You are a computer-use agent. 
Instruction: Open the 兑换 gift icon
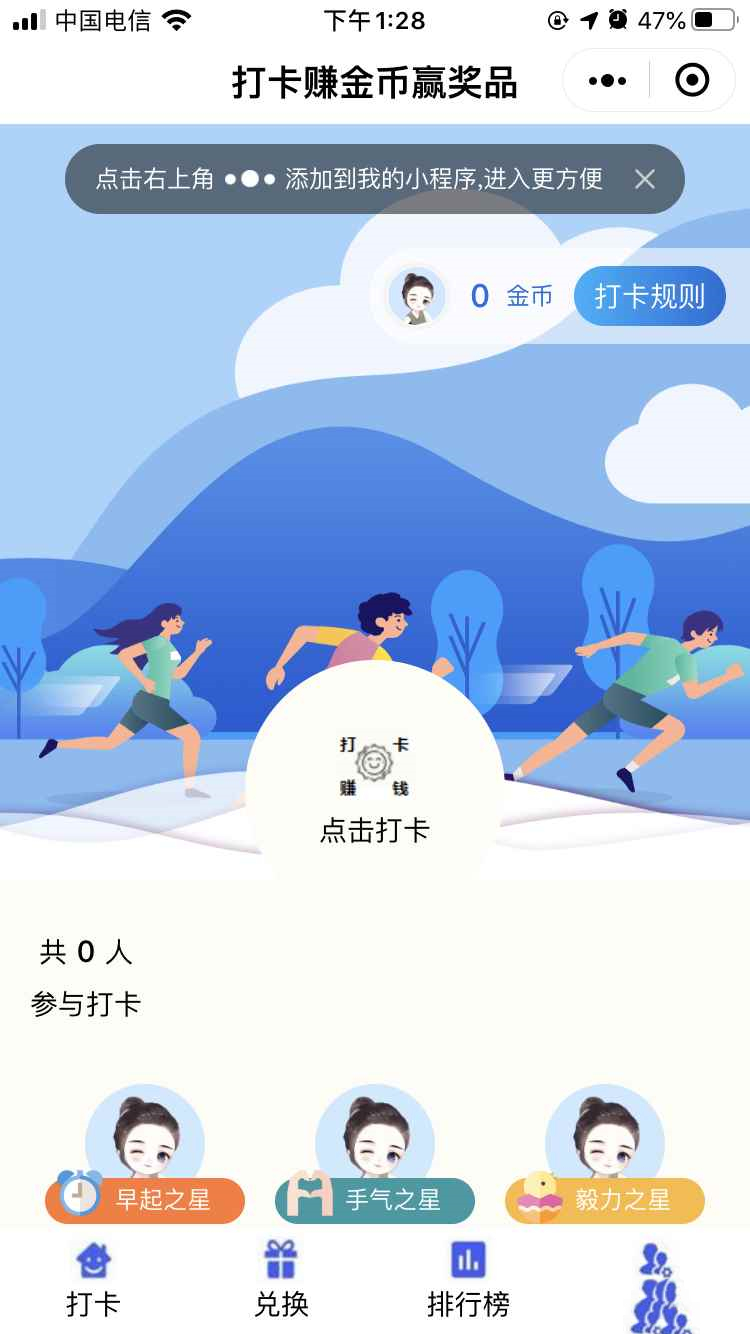pos(280,1263)
